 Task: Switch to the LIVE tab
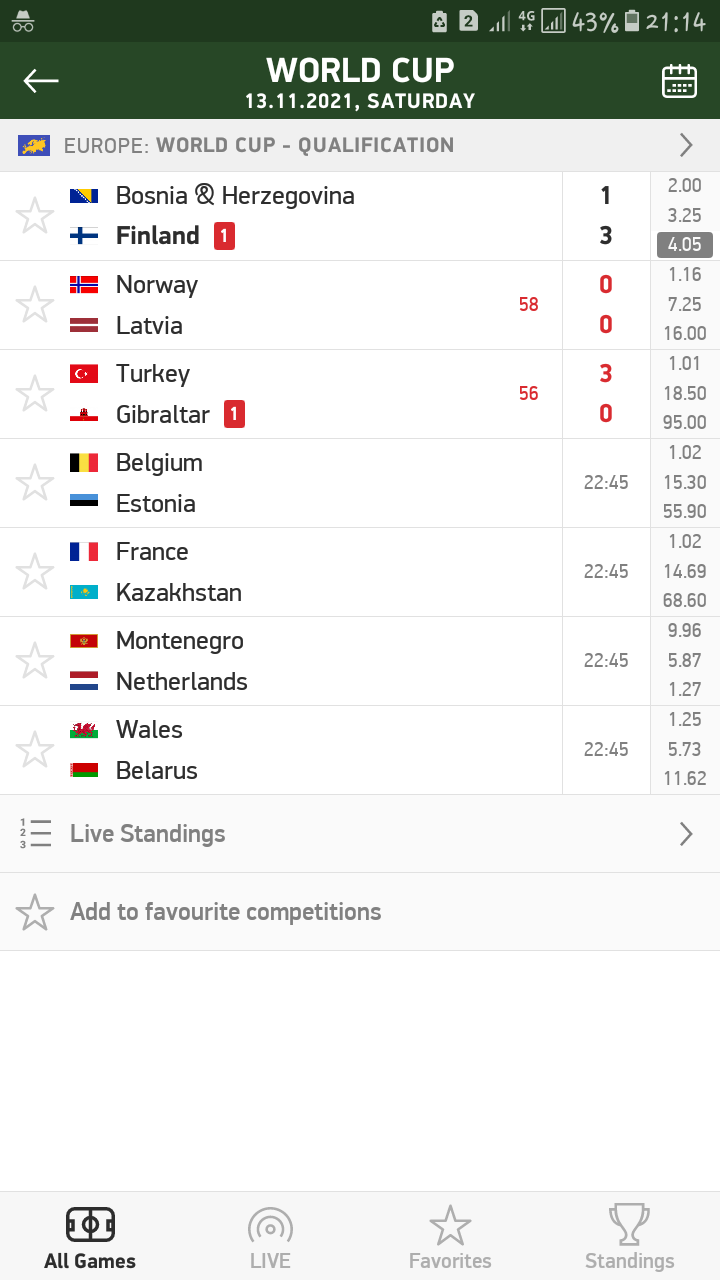tap(270, 1238)
